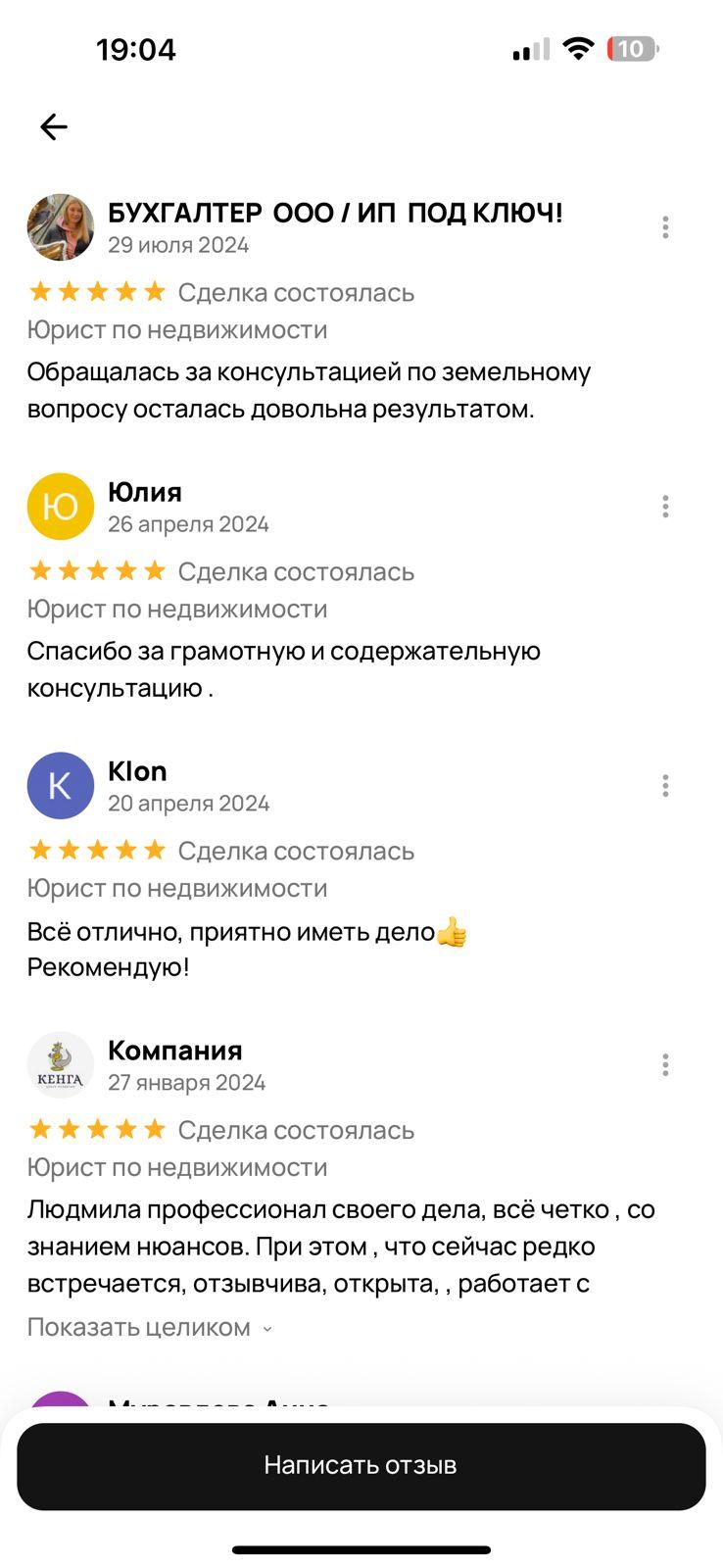Viewport: 723px width, 1568px height.
Task: Open the three-dot menu on Юлия's review
Action: (x=665, y=507)
